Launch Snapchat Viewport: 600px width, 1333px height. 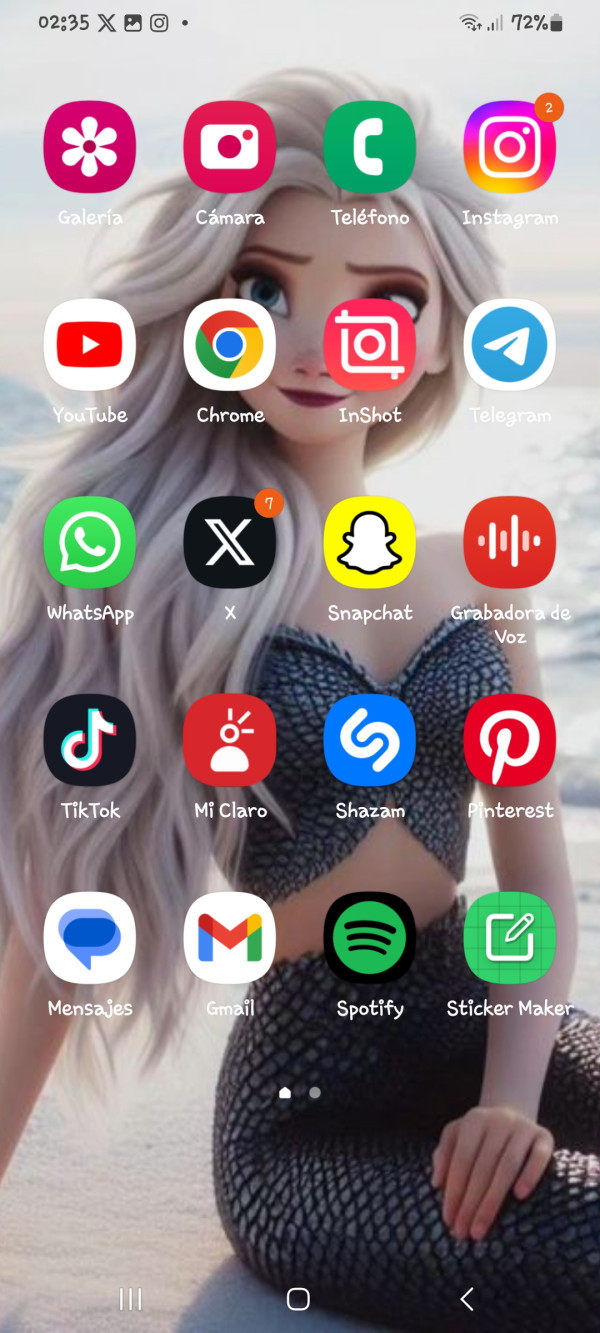370,543
